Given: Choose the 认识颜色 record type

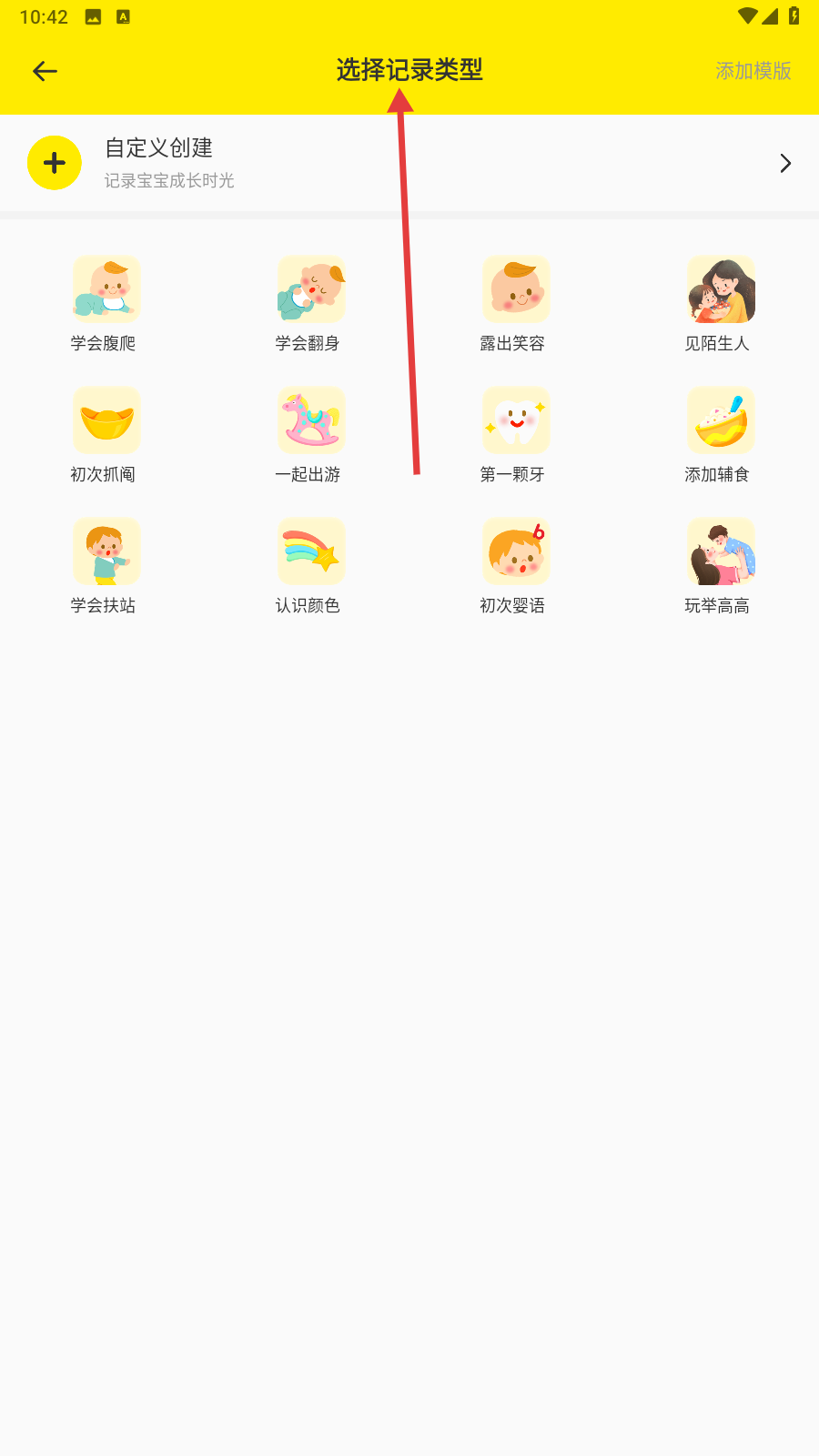Looking at the screenshot, I should [x=310, y=552].
